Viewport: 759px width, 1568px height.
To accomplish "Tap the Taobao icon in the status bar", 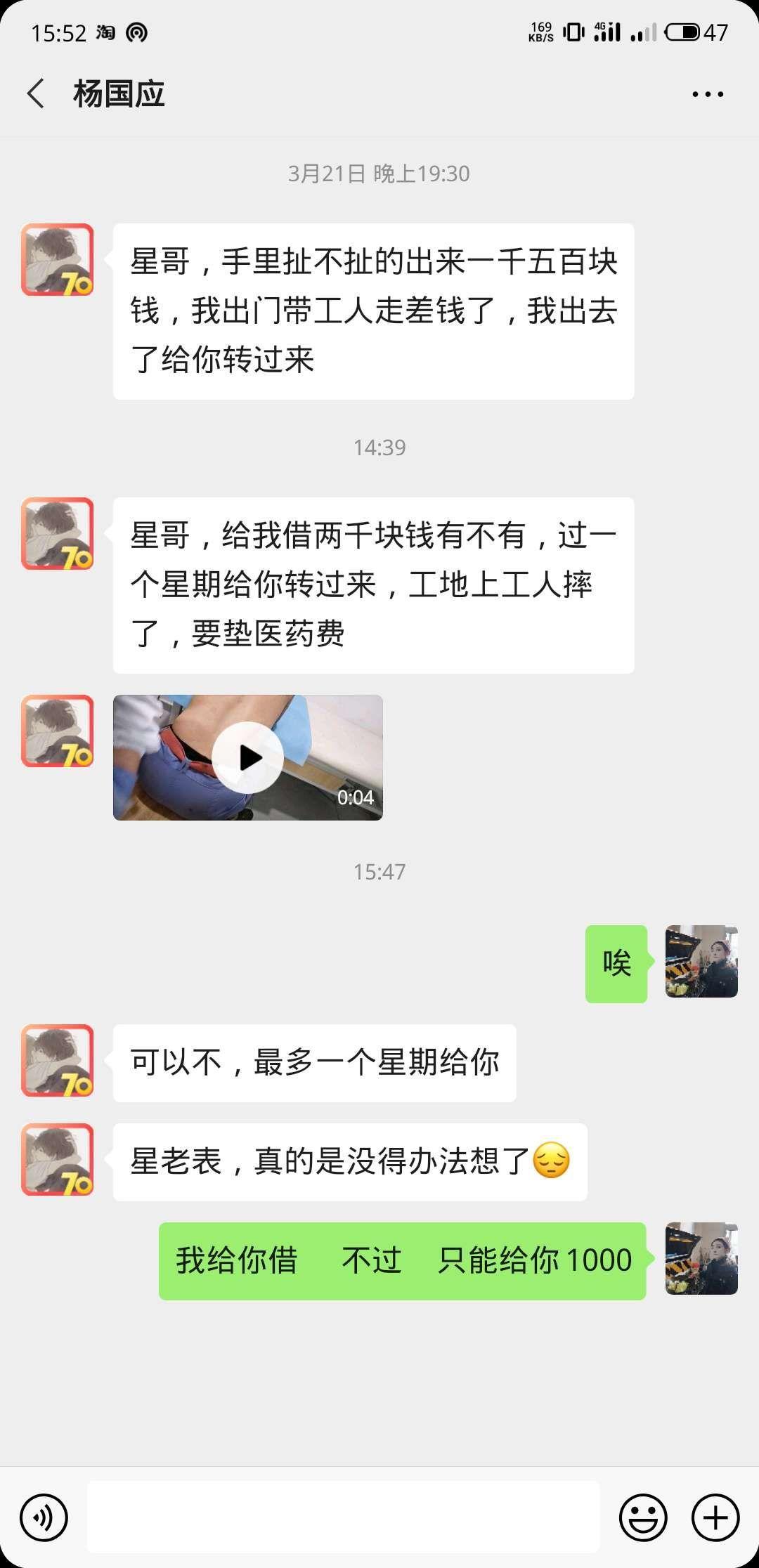I will click(103, 32).
